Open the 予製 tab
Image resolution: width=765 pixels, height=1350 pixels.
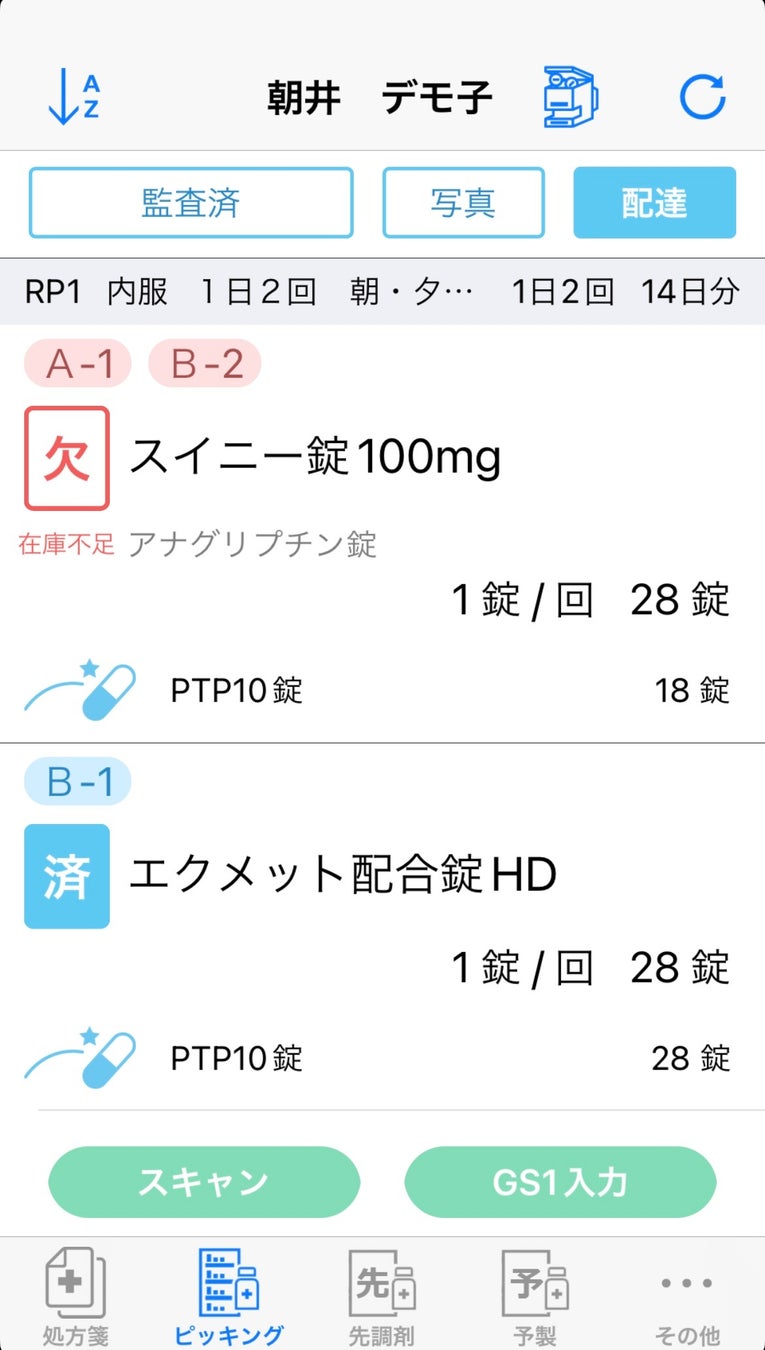(535, 1295)
